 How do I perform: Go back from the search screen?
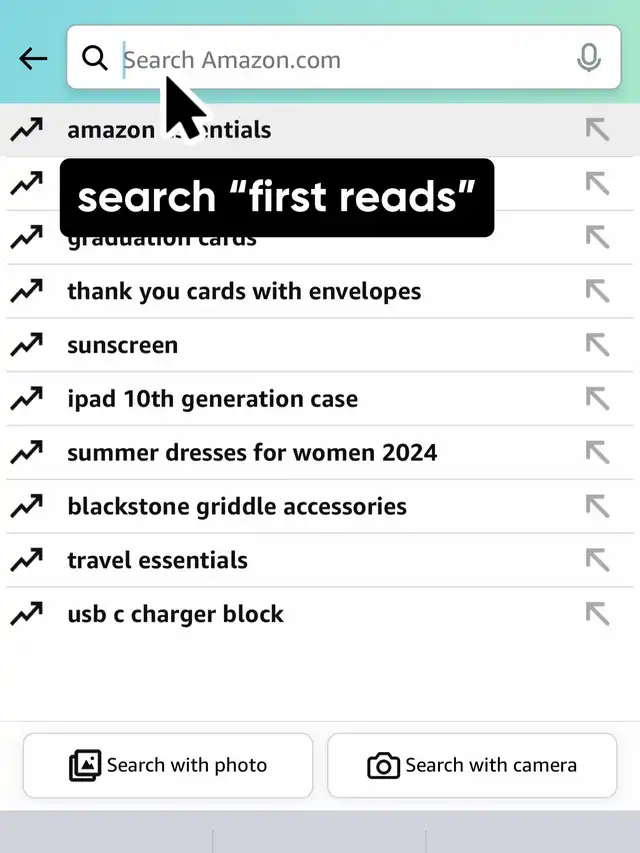[x=33, y=59]
